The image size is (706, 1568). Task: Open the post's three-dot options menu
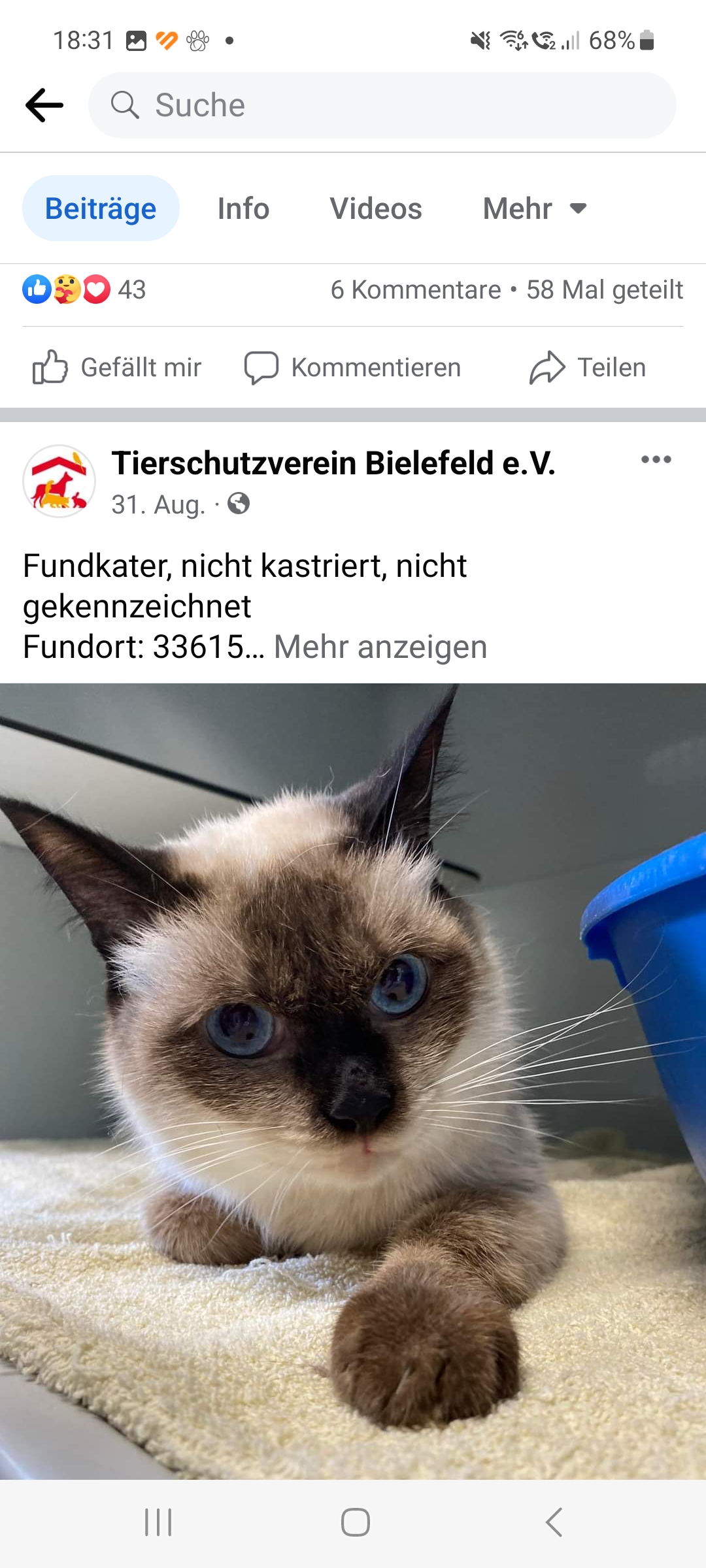pos(656,459)
